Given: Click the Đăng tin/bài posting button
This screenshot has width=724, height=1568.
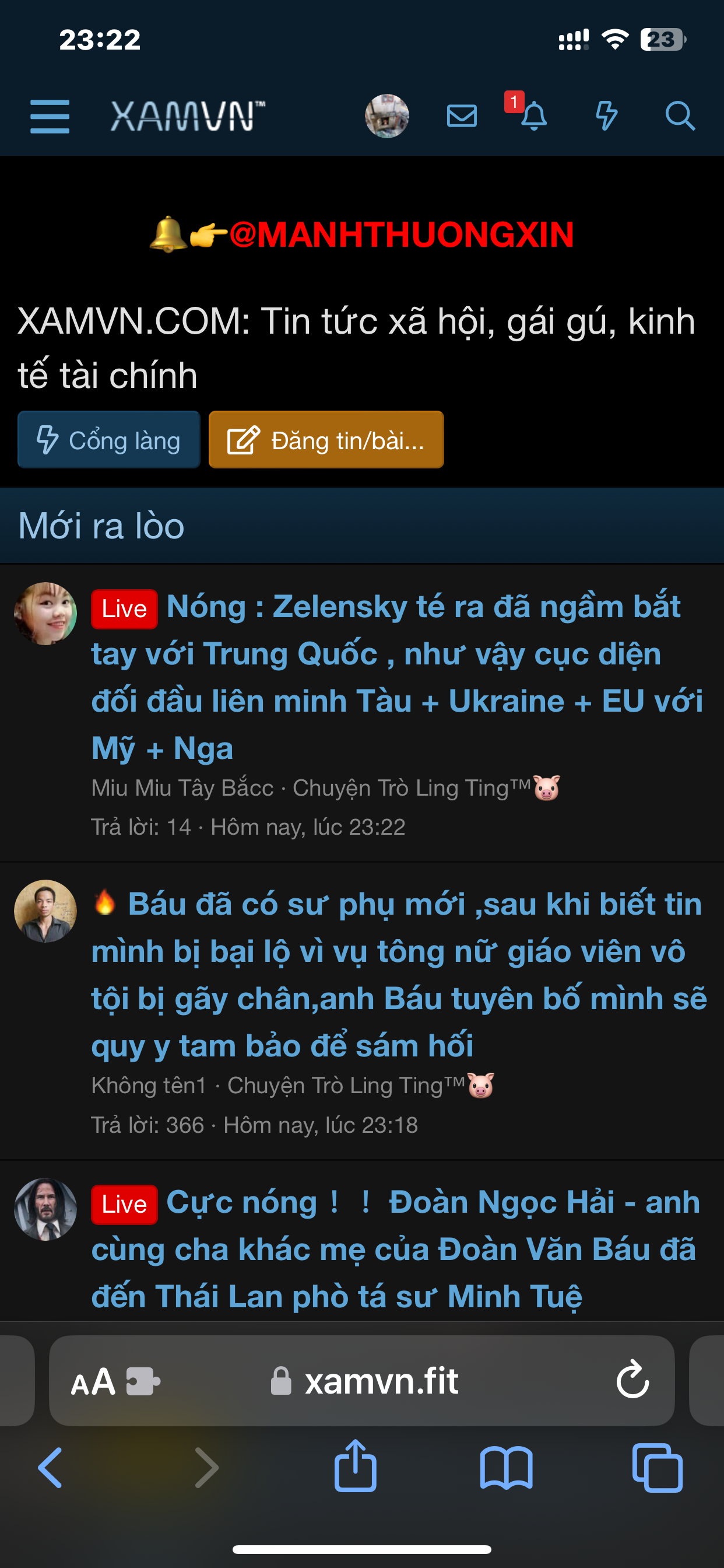Looking at the screenshot, I should coord(326,439).
